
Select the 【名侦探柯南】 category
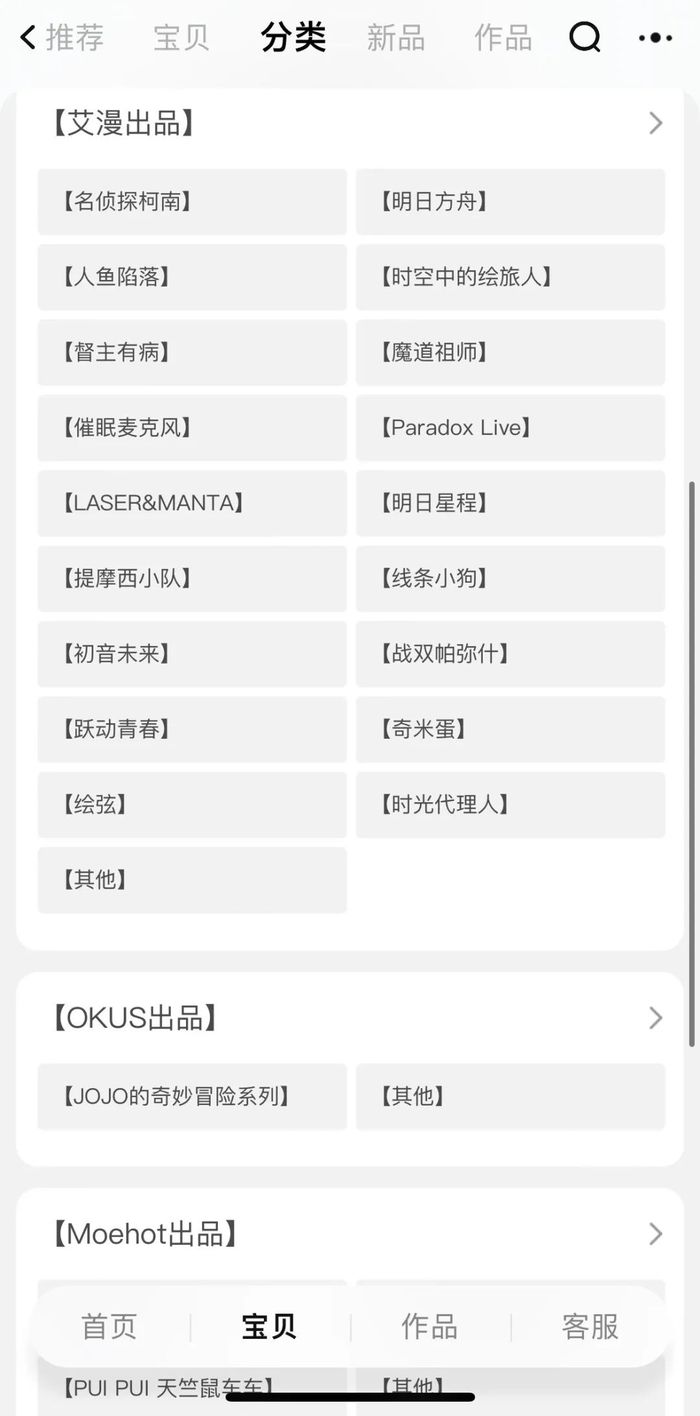pyautogui.click(x=192, y=202)
